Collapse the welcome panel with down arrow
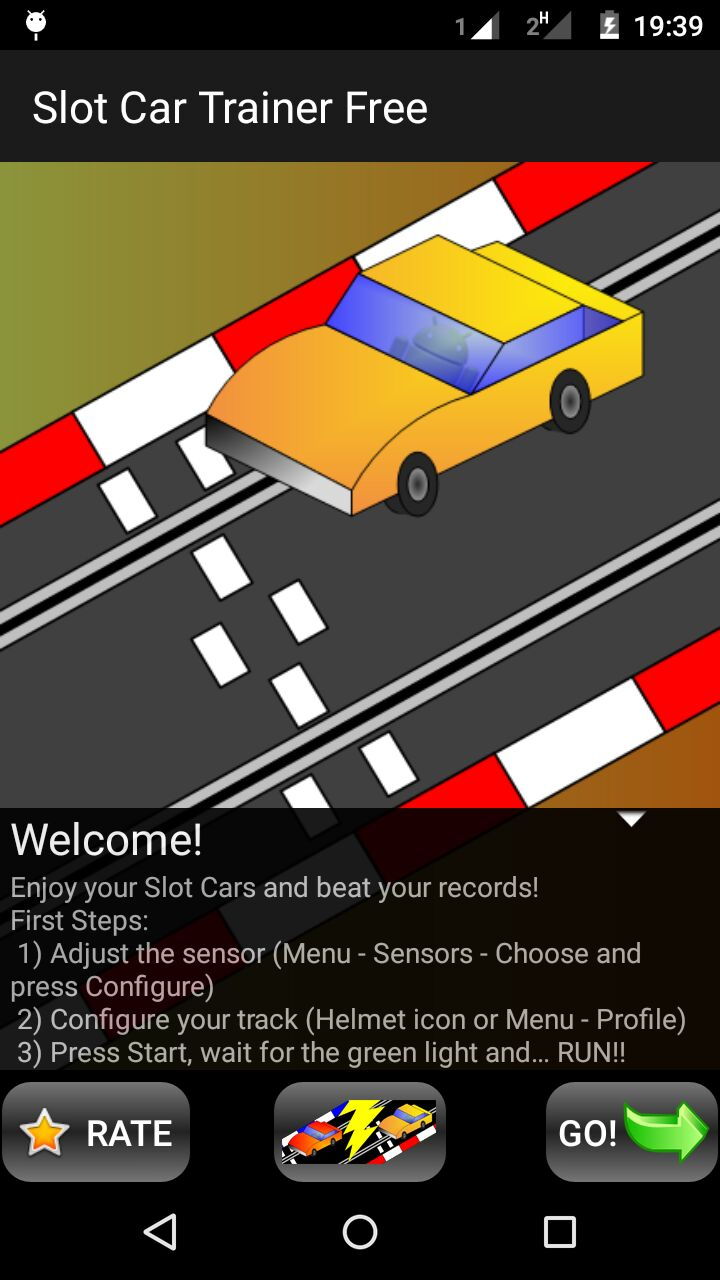 (631, 819)
